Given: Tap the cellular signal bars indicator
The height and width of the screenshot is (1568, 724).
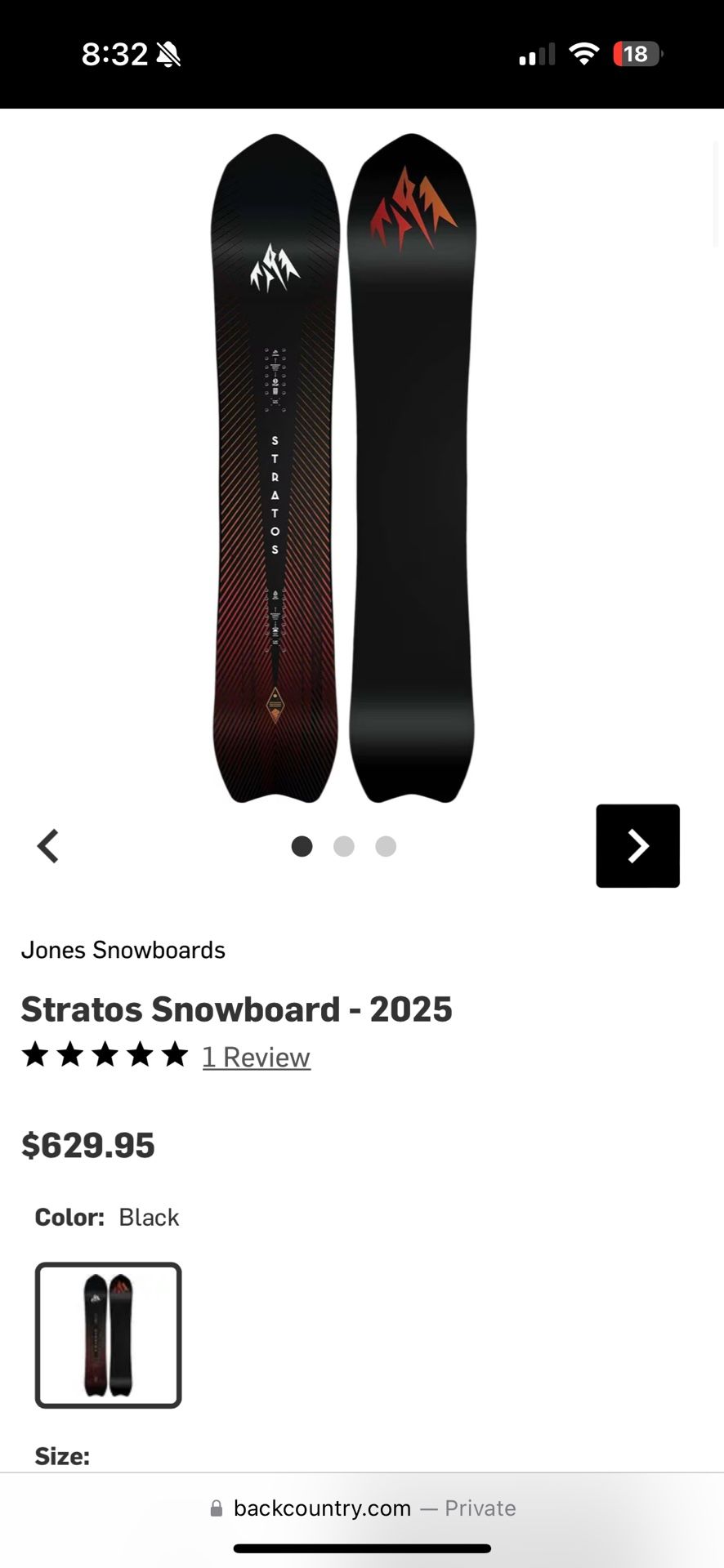Looking at the screenshot, I should (x=535, y=54).
